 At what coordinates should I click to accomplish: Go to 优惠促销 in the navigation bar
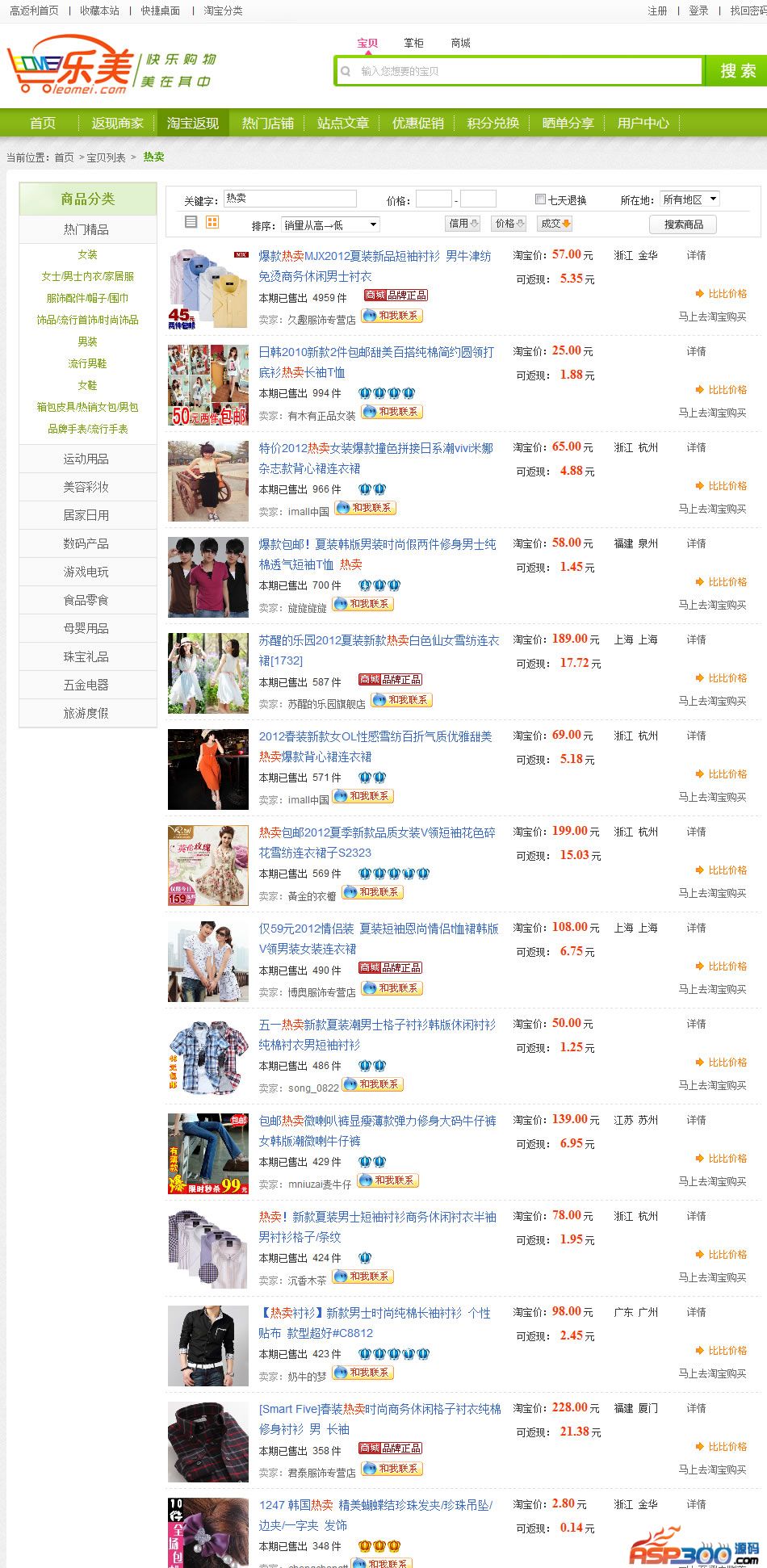tap(417, 123)
